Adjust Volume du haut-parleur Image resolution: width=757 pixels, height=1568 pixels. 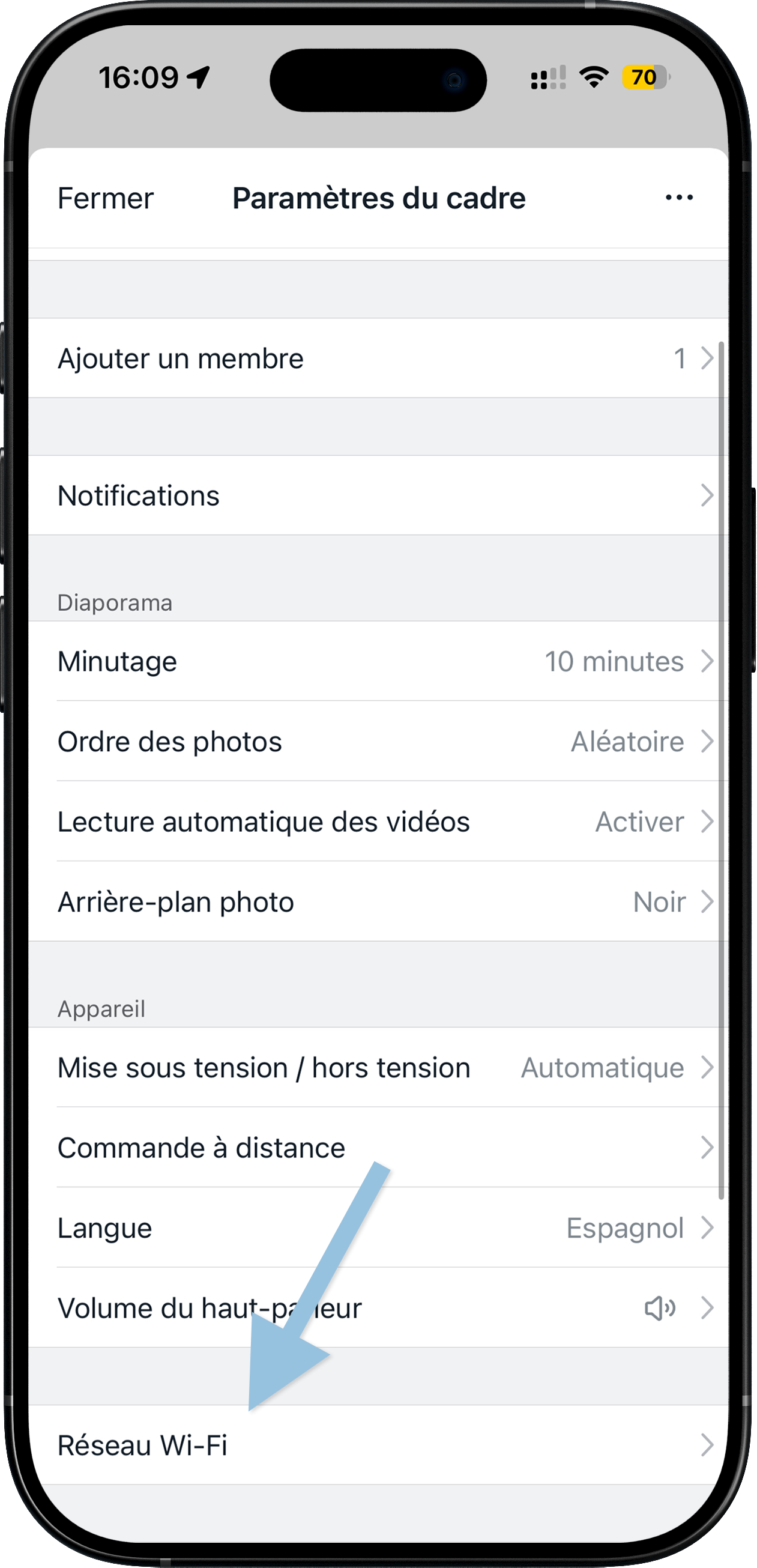[x=377, y=1309]
